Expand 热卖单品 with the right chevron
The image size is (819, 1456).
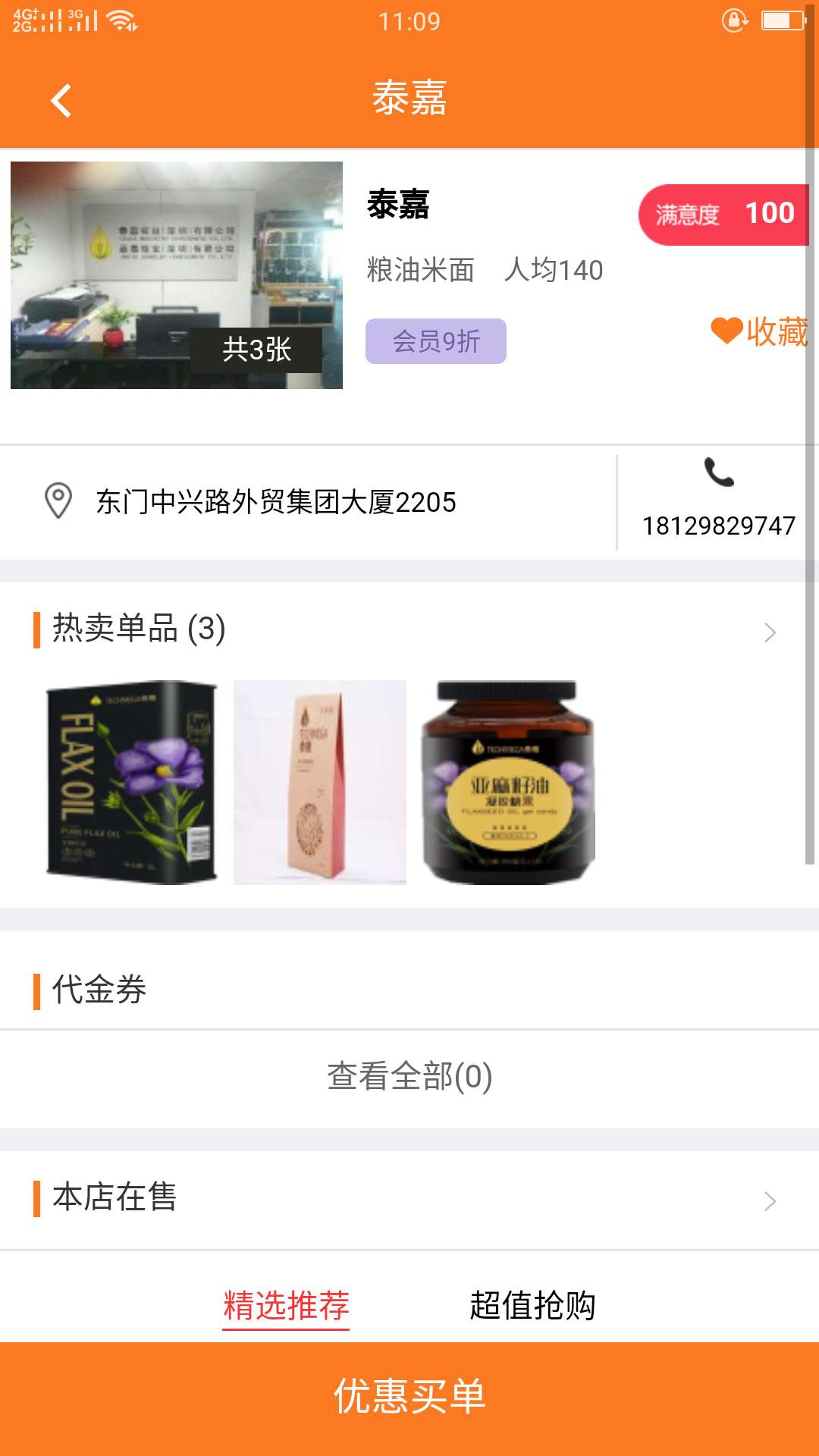[x=772, y=629]
